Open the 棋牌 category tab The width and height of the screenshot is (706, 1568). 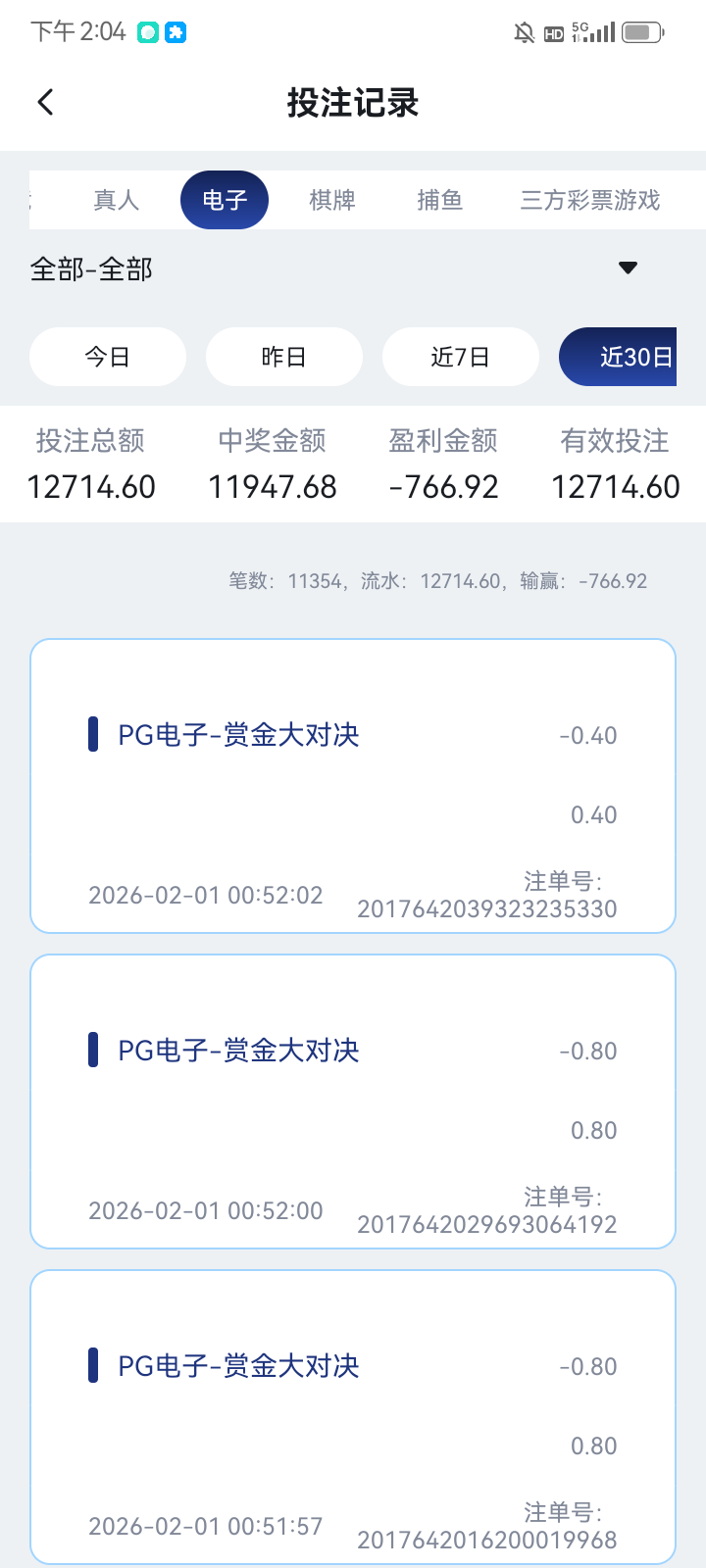coord(332,200)
